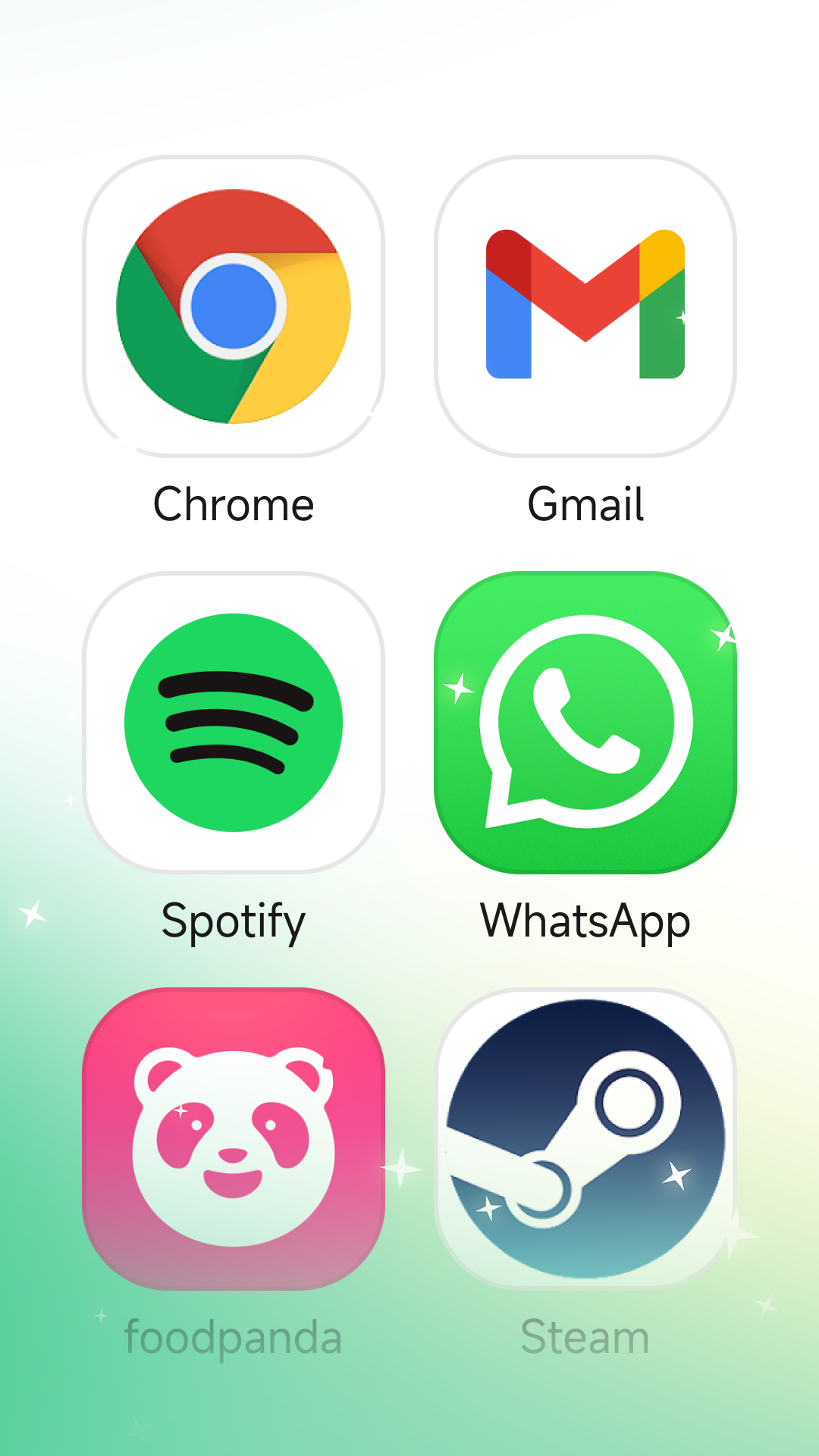Launch Gmail

(x=585, y=306)
